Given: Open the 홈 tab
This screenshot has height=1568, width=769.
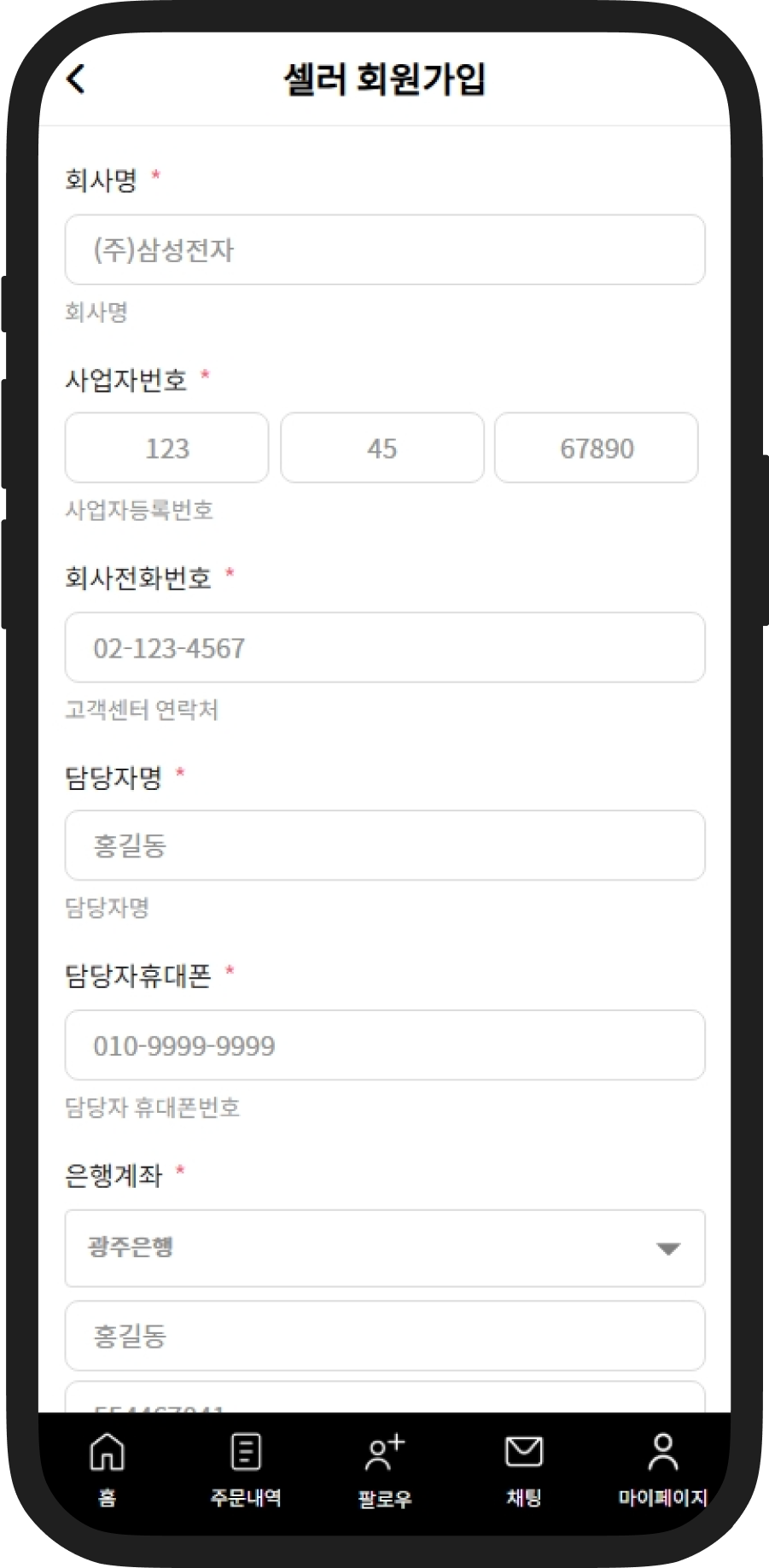Looking at the screenshot, I should point(107,1466).
